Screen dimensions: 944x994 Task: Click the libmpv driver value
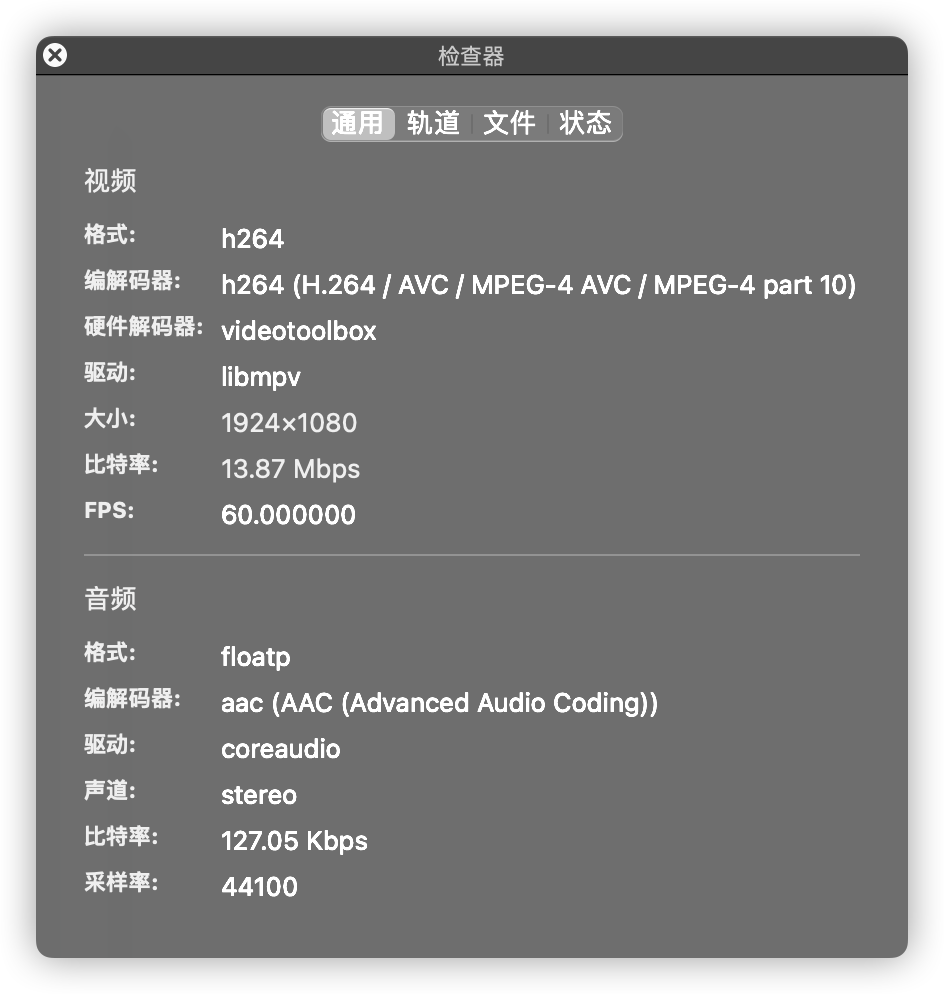tap(262, 377)
